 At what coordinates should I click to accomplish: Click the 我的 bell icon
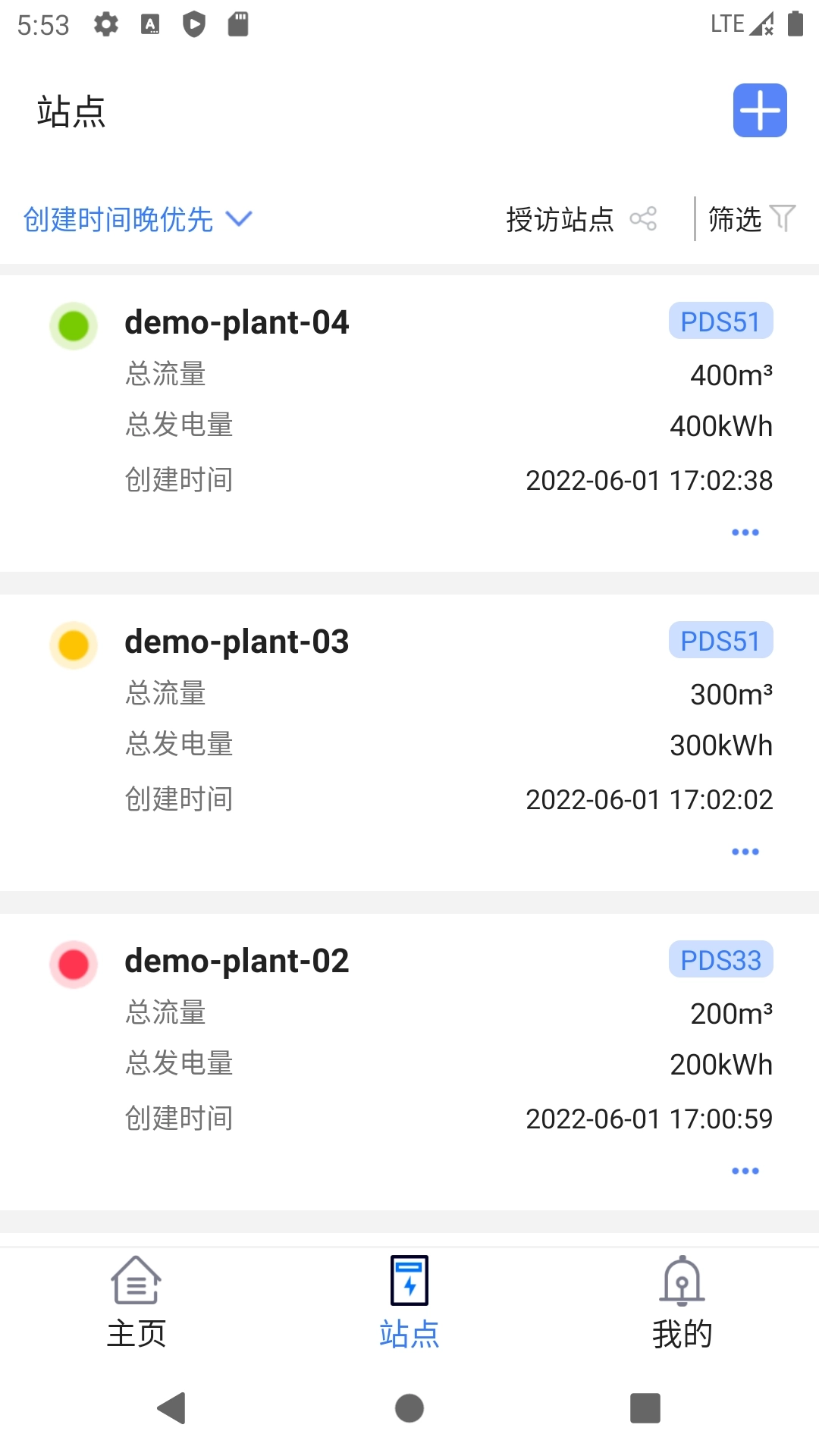coord(682,1279)
